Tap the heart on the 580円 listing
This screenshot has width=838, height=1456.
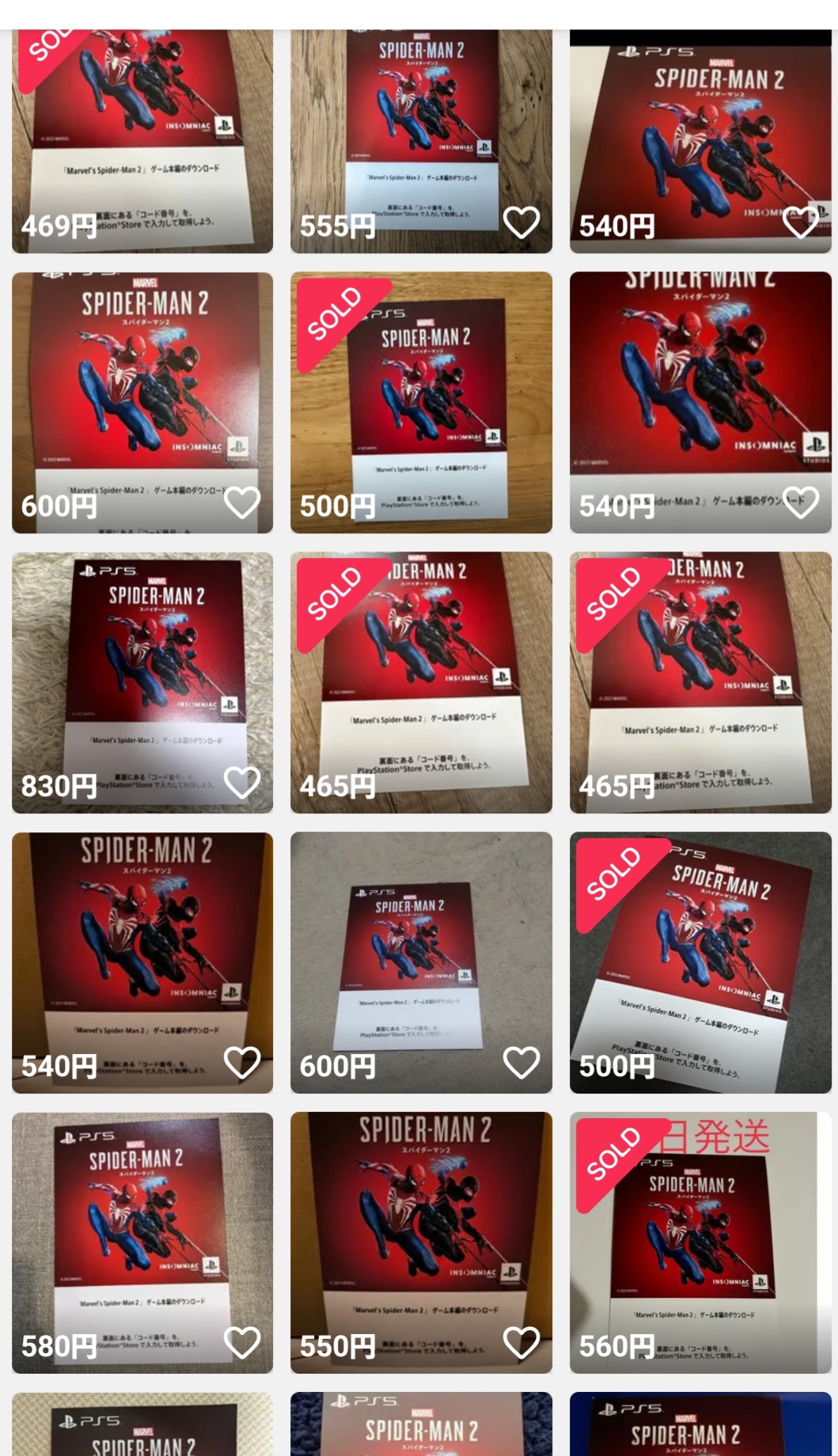point(242,1343)
